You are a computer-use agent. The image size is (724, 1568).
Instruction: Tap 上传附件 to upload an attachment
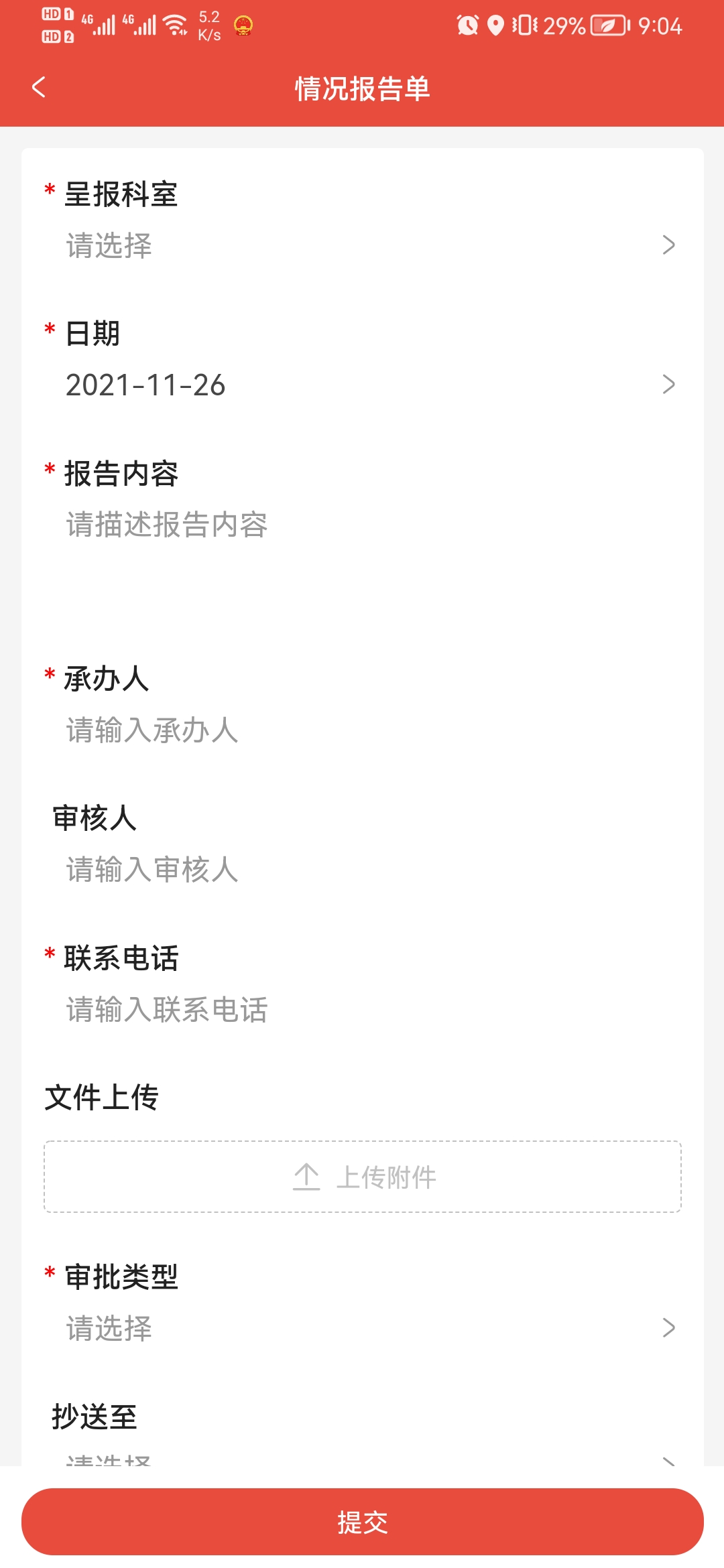[363, 1177]
